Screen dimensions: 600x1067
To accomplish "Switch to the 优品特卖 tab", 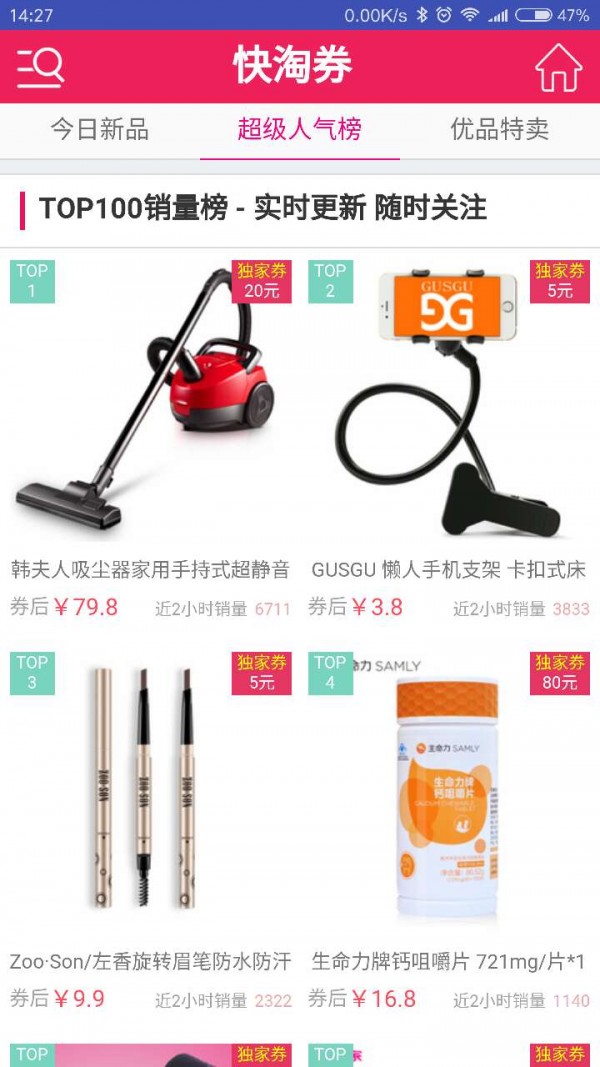I will coord(499,129).
